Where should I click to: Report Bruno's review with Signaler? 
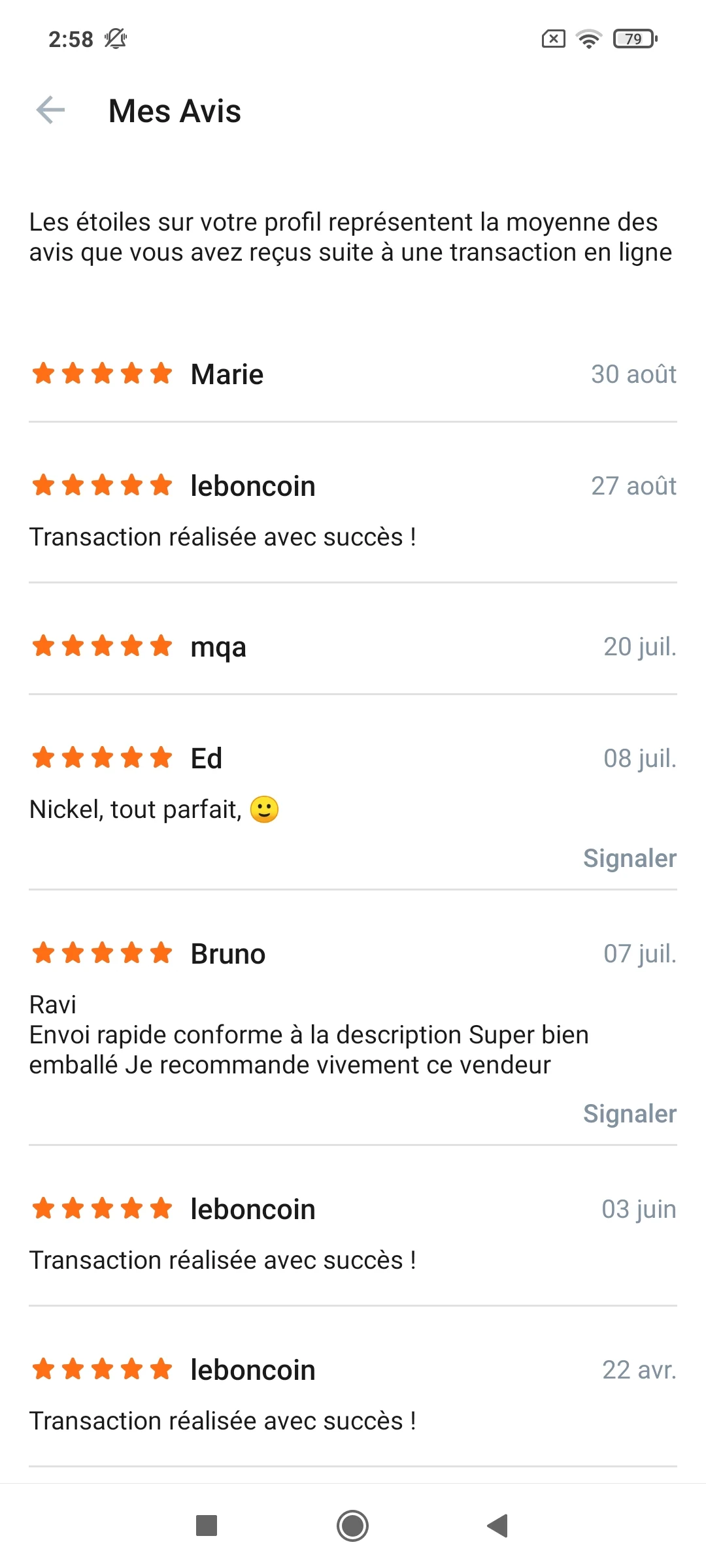630,1113
